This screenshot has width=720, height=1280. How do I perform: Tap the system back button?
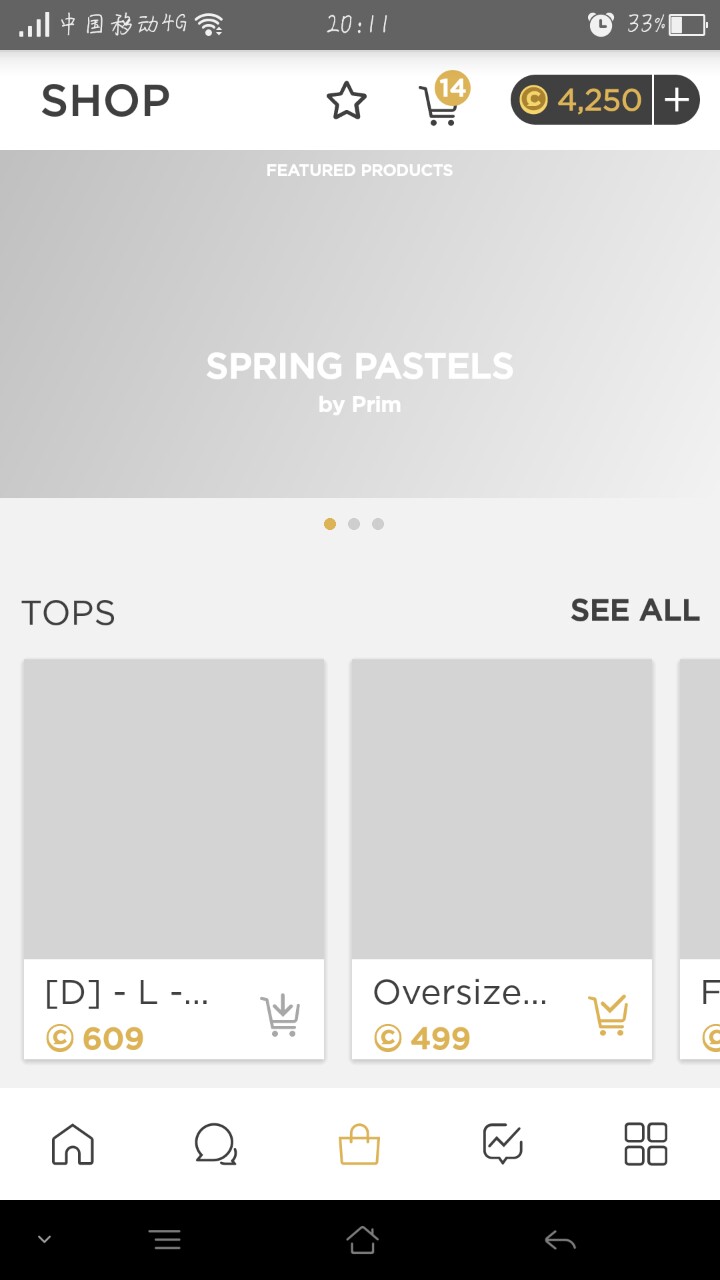point(560,1241)
